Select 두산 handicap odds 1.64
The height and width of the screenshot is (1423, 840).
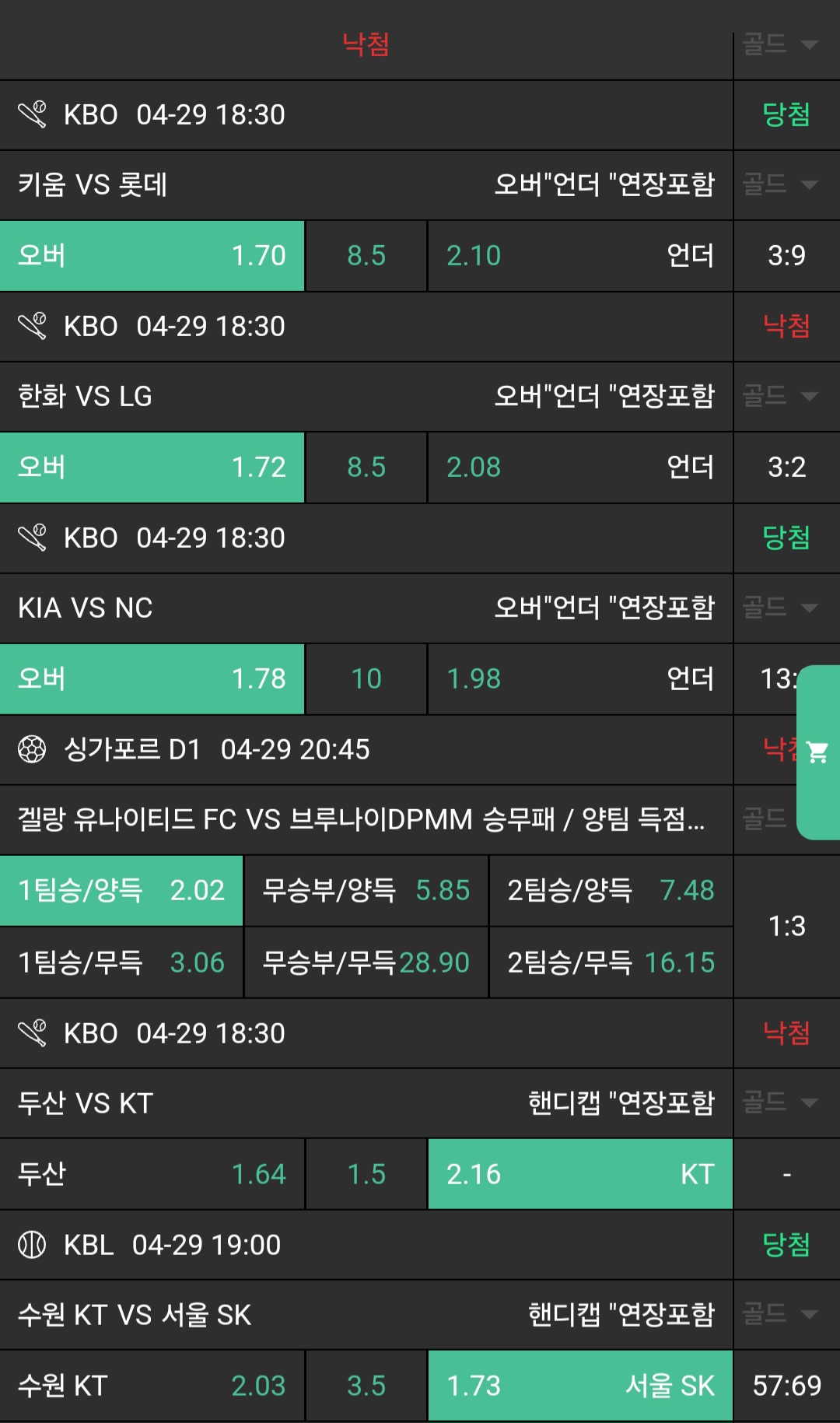[152, 1175]
